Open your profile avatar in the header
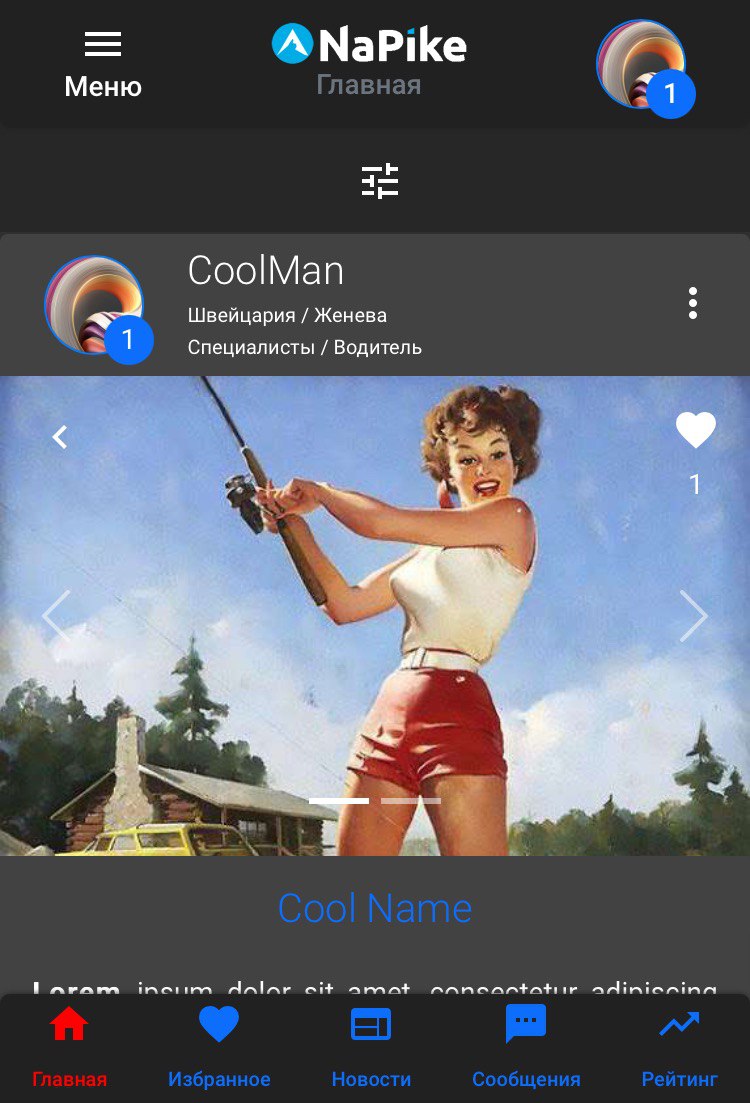Screen dimensions: 750x1103 [x=642, y=66]
